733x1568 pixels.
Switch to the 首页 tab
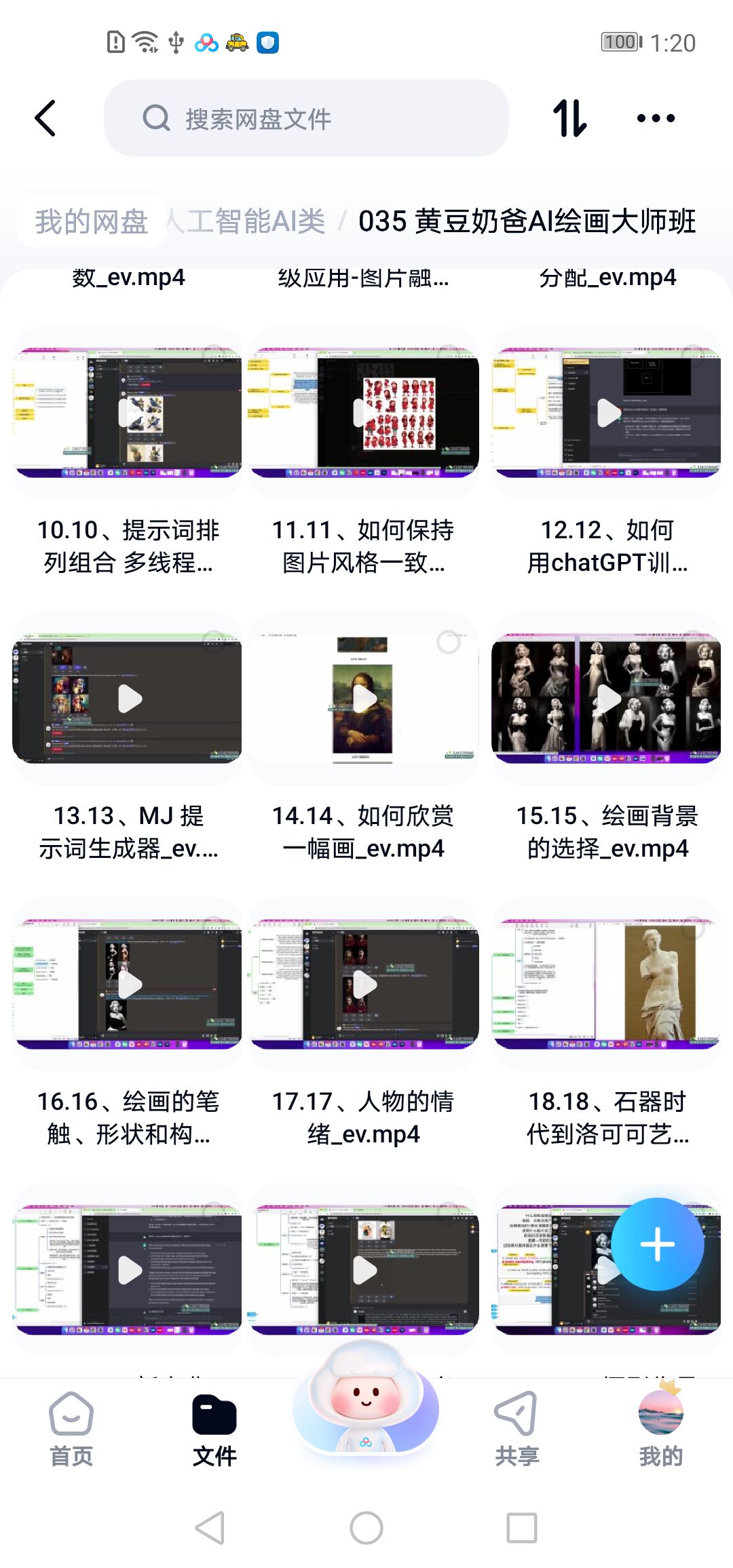71,1429
